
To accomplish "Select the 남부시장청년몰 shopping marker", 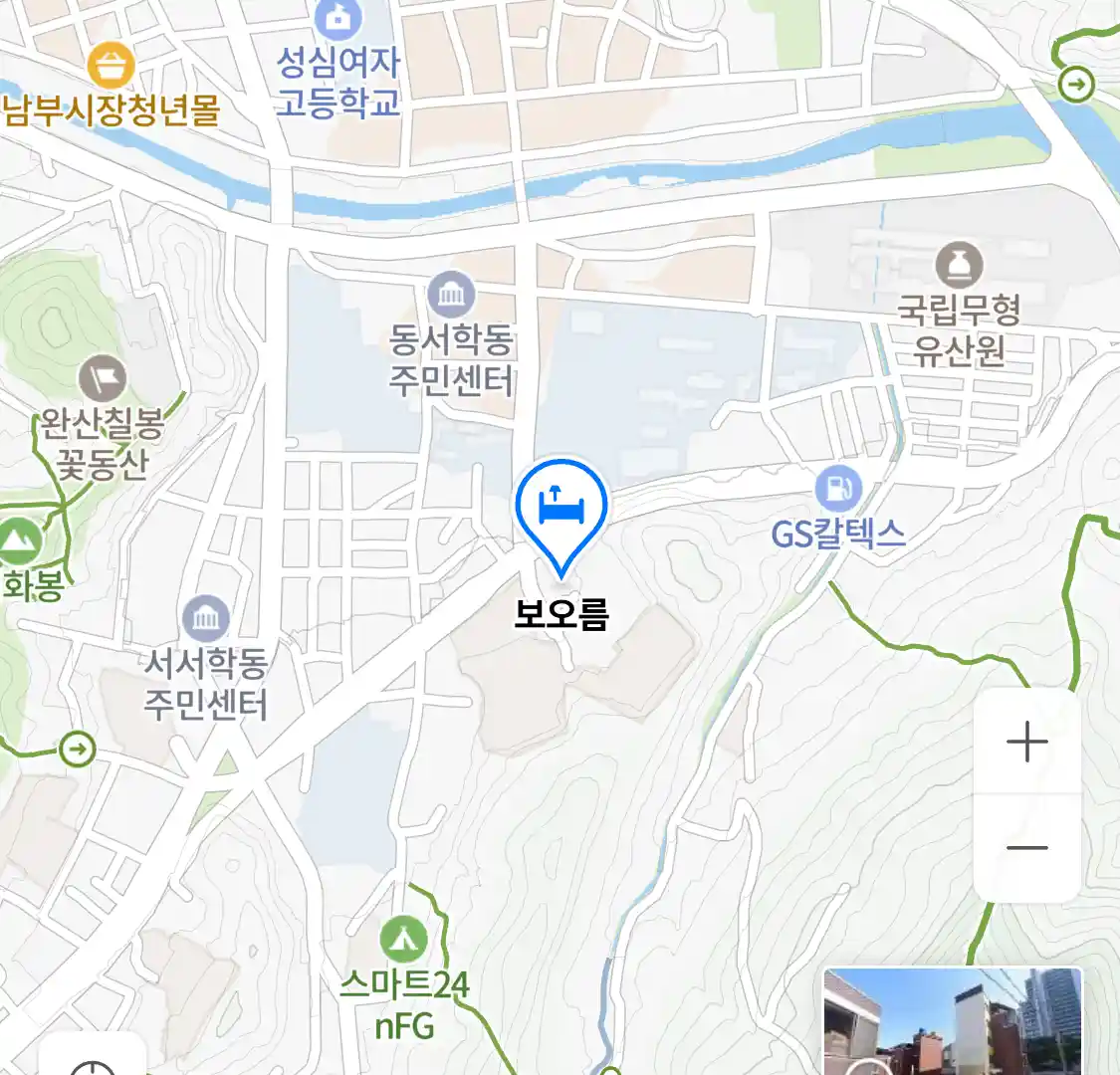I will 111,68.
